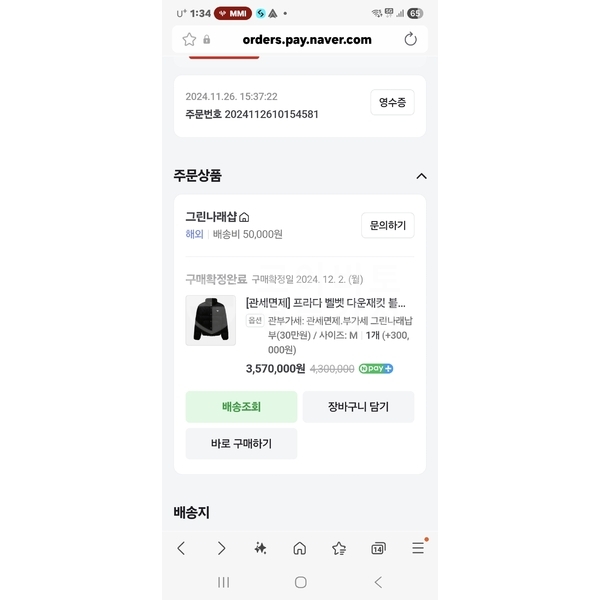The image size is (600, 600).
Task: Open the browser hamburger menu
Action: click(418, 548)
